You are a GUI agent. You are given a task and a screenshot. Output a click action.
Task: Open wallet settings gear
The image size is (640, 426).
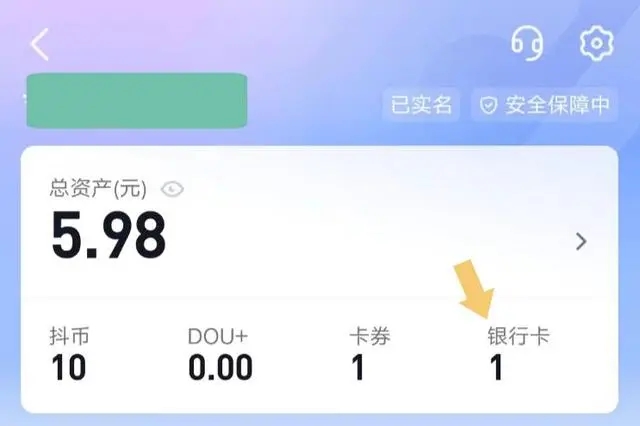coord(596,43)
